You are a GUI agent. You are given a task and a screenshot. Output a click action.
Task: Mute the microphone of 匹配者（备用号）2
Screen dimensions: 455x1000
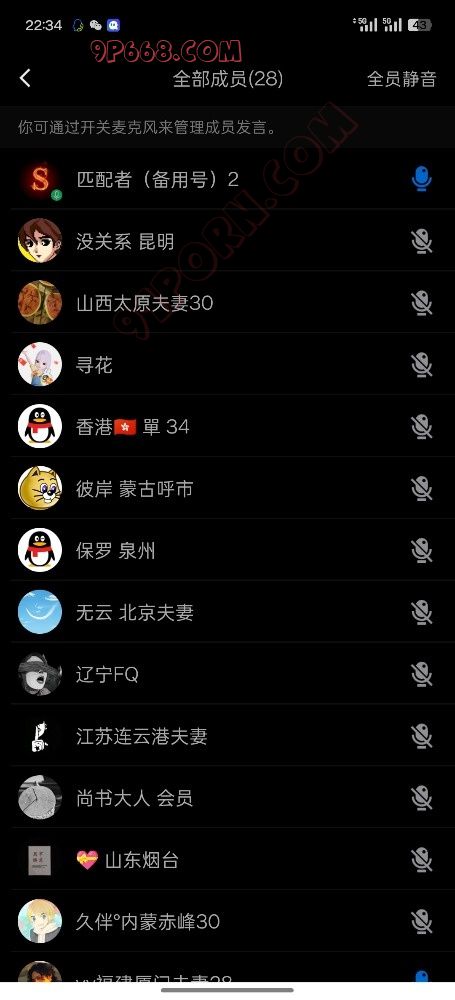(x=422, y=179)
